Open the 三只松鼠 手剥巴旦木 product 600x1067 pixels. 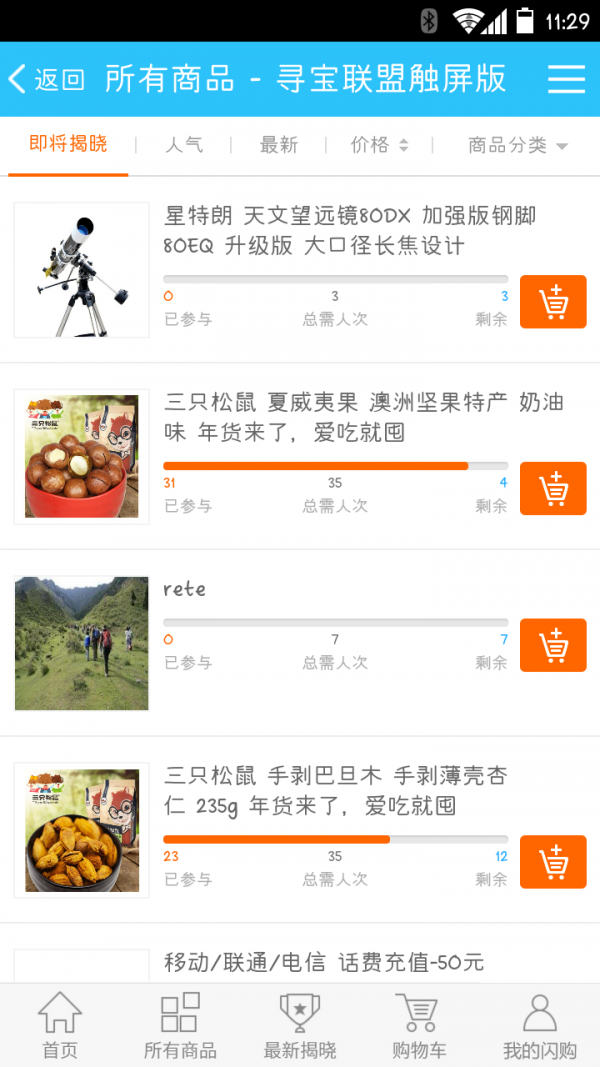[336, 790]
